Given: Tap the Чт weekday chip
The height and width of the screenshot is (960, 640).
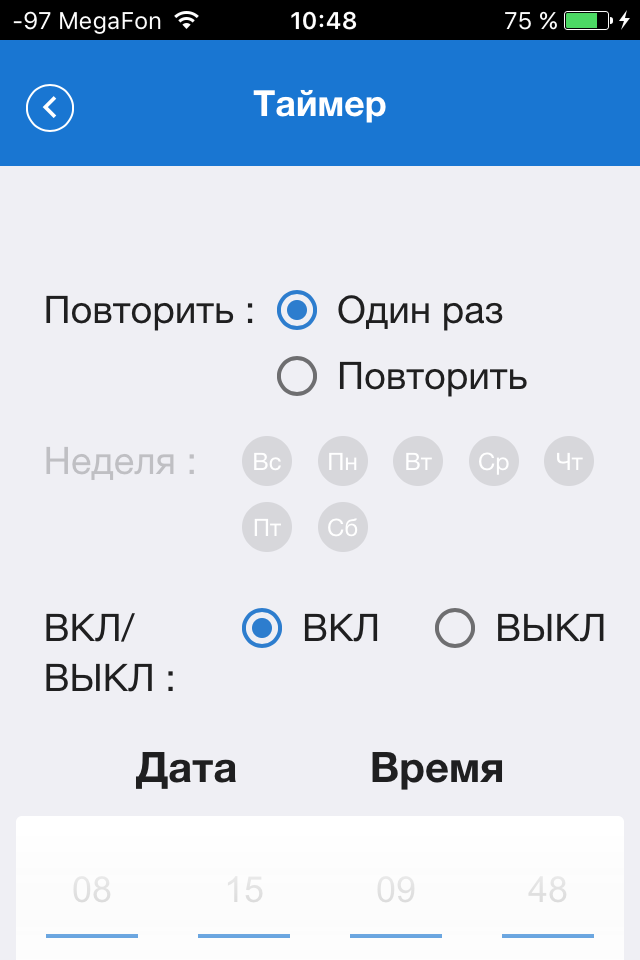Looking at the screenshot, I should coord(569,461).
